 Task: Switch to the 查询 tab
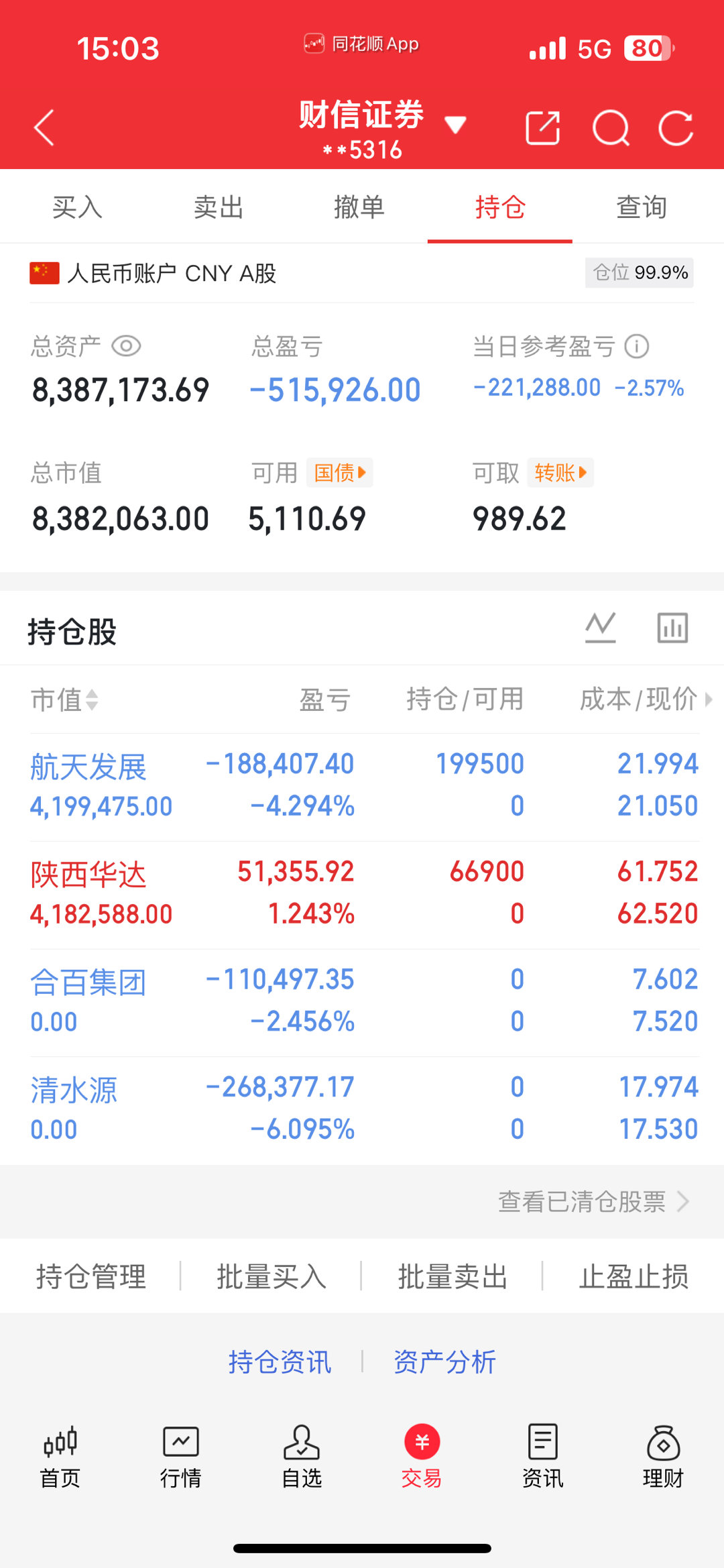point(642,207)
